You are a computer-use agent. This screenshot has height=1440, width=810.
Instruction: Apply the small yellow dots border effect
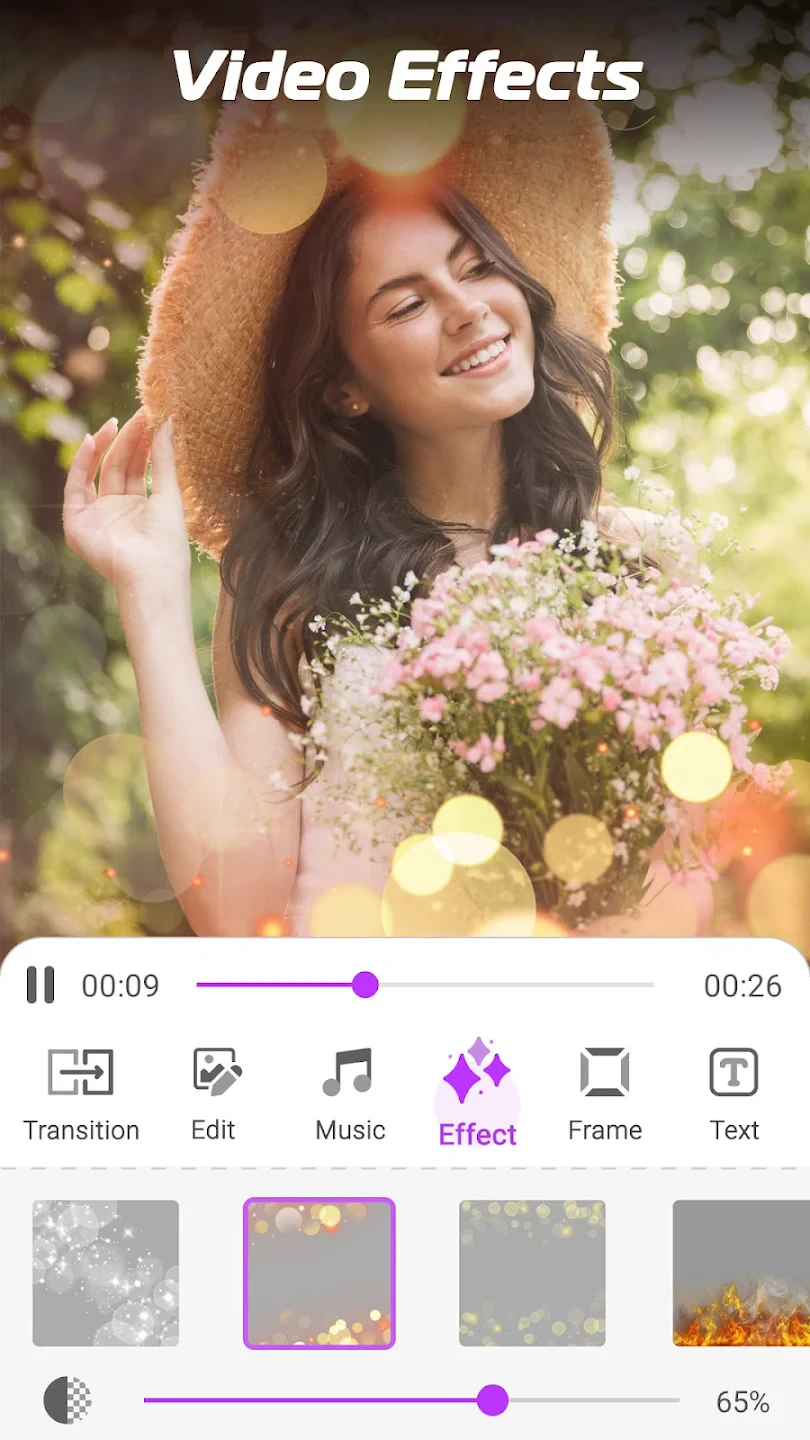tap(532, 1273)
